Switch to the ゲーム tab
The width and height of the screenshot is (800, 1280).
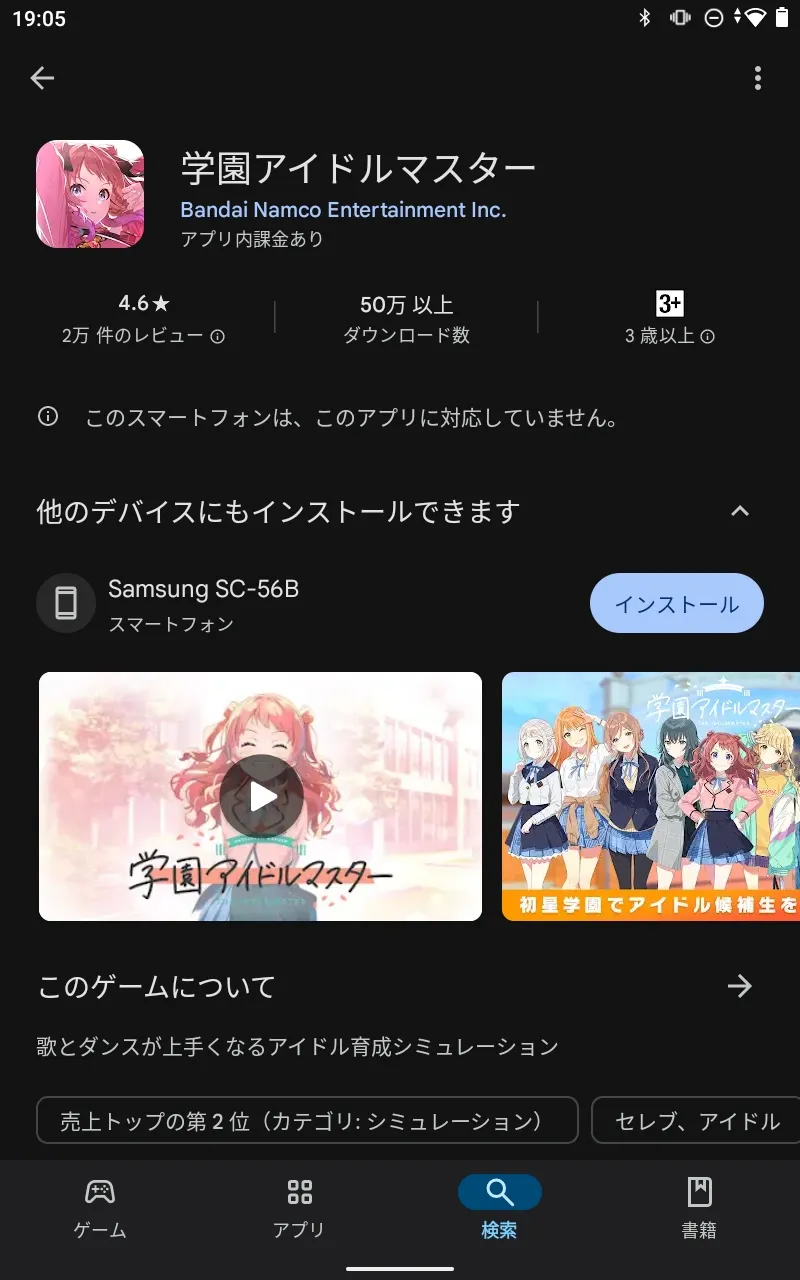[x=100, y=1208]
